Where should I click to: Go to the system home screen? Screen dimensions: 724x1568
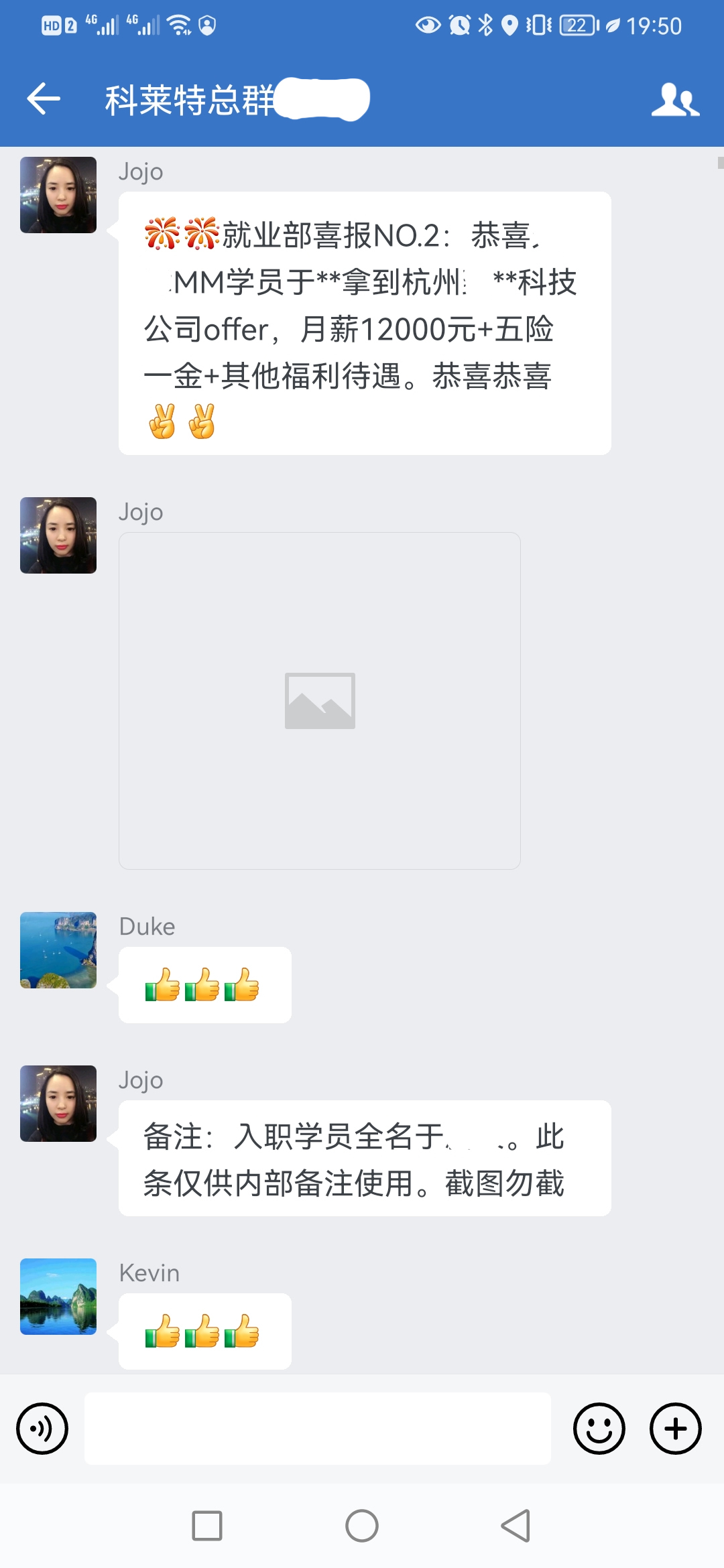click(x=362, y=1526)
